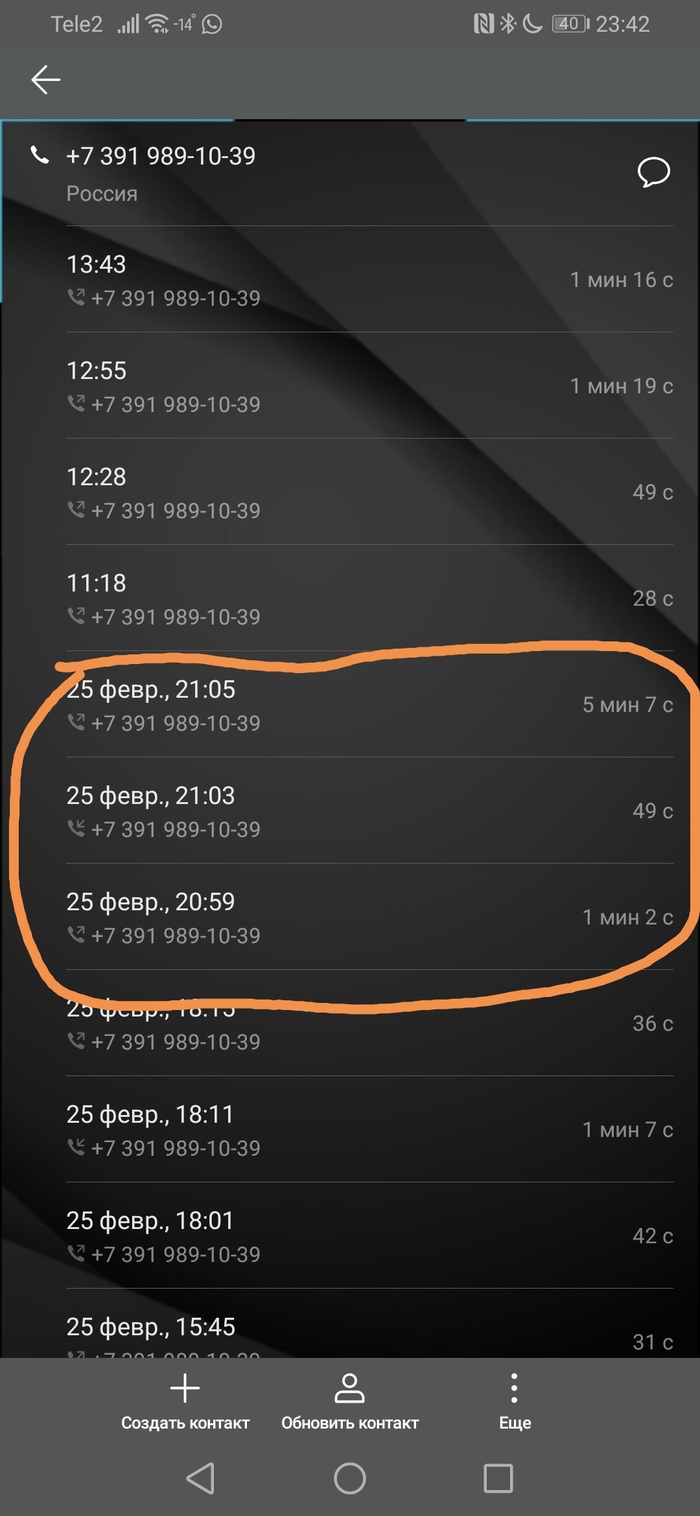Open recent apps from navigation bar
Viewport: 700px width, 1516px height.
coord(497,1478)
